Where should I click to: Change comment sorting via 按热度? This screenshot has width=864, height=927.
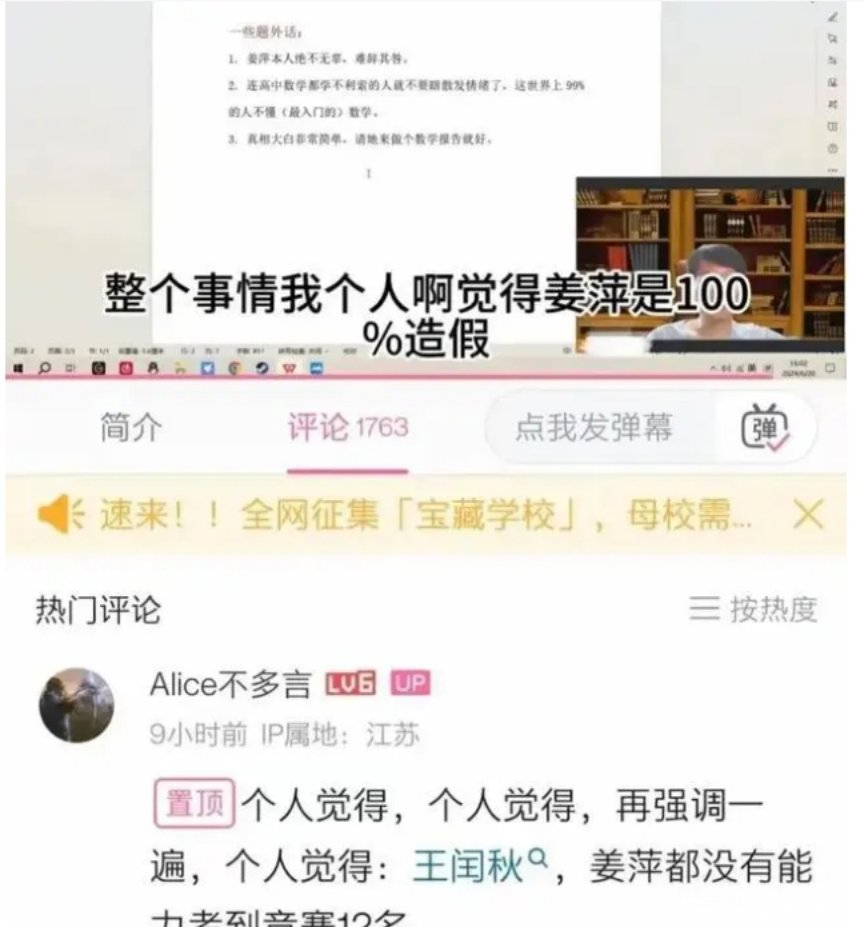(754, 608)
